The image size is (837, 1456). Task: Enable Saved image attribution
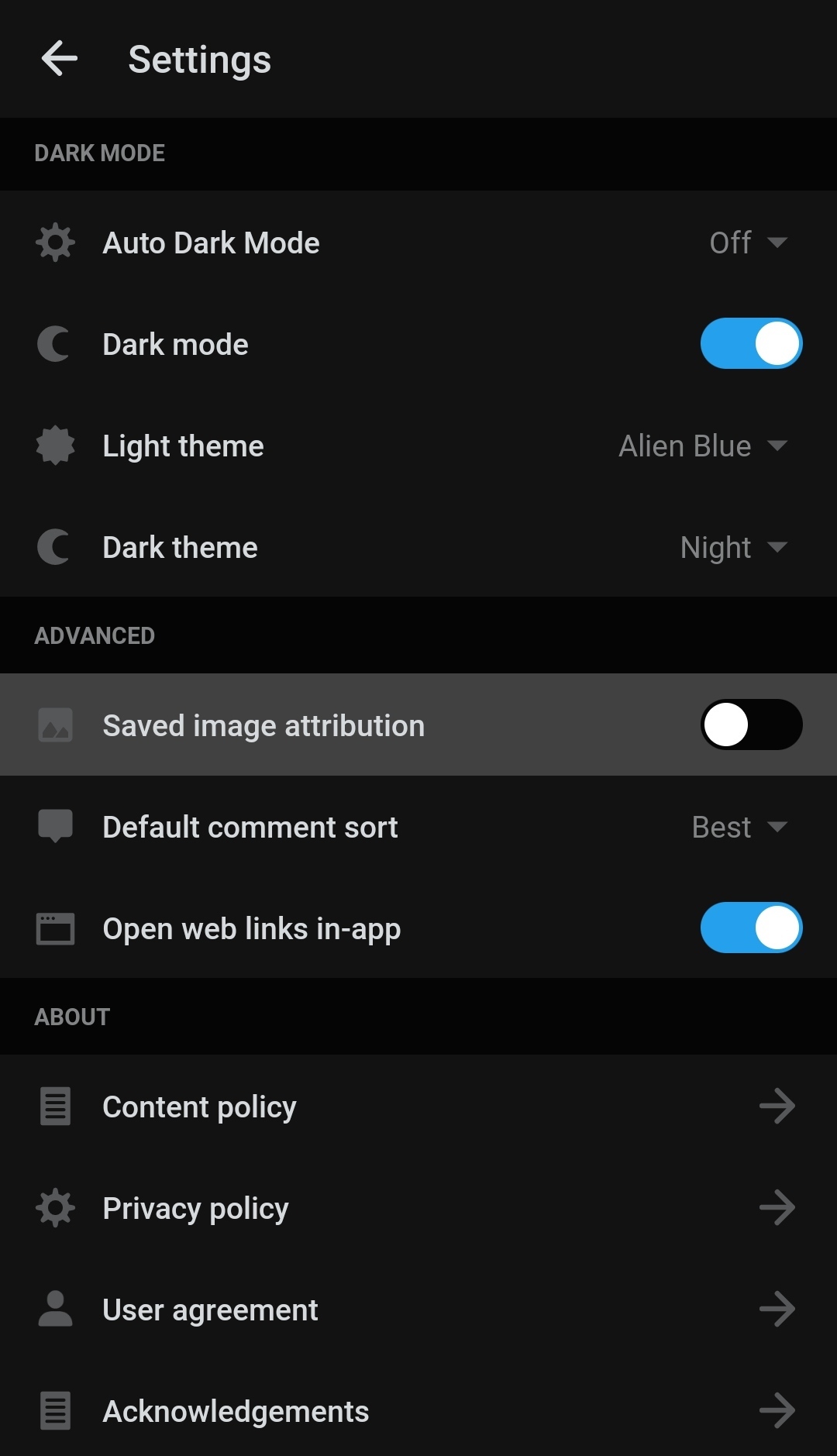point(750,725)
